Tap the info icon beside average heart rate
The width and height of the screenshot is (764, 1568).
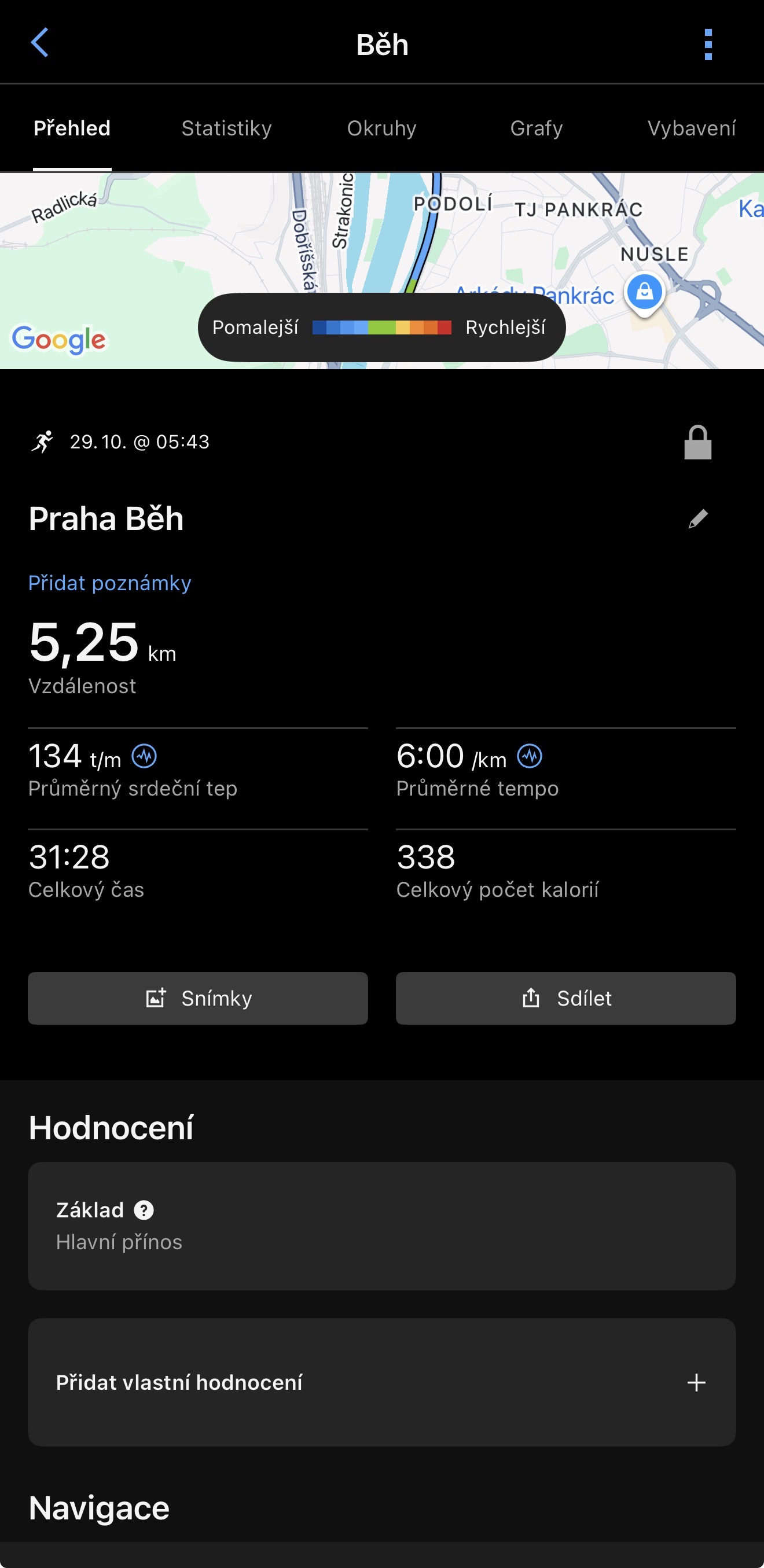point(144,757)
